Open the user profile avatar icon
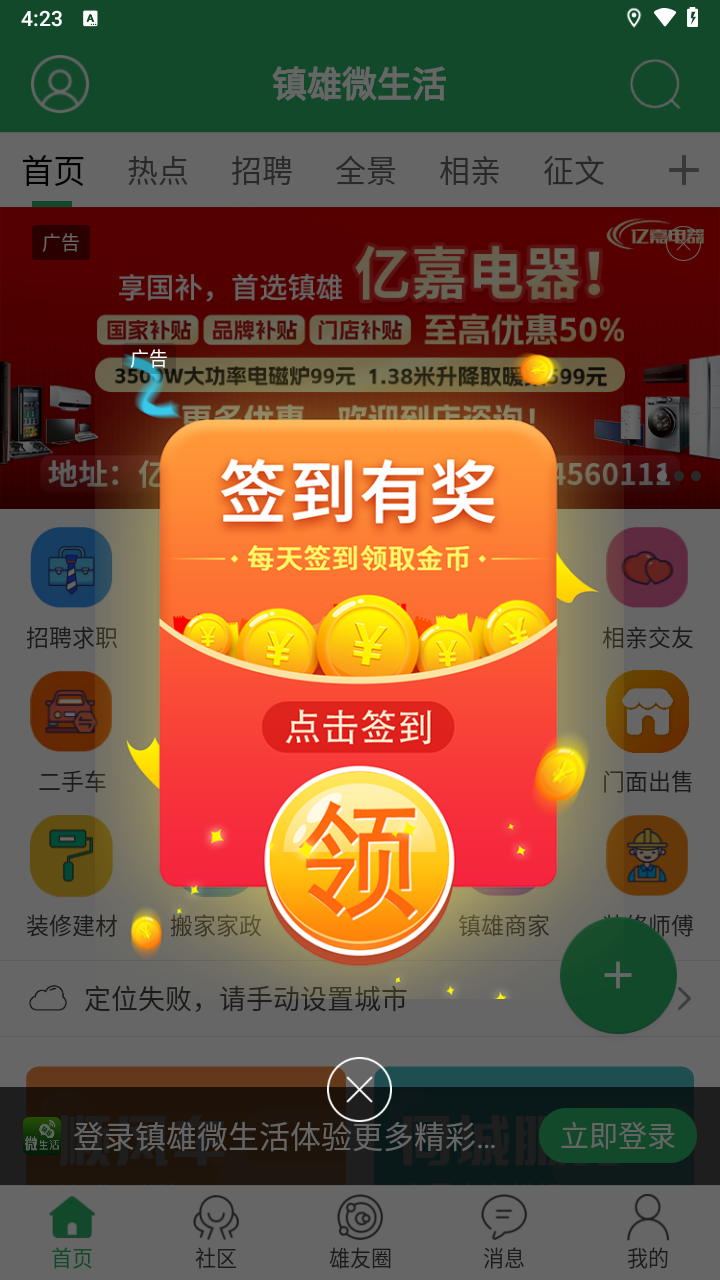This screenshot has width=720, height=1280. click(60, 84)
